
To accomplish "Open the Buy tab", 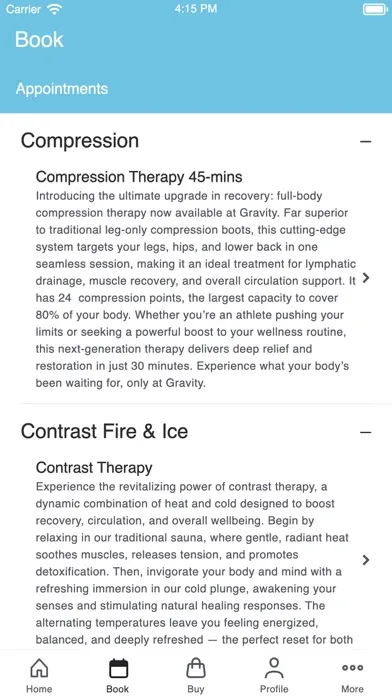I will click(196, 675).
